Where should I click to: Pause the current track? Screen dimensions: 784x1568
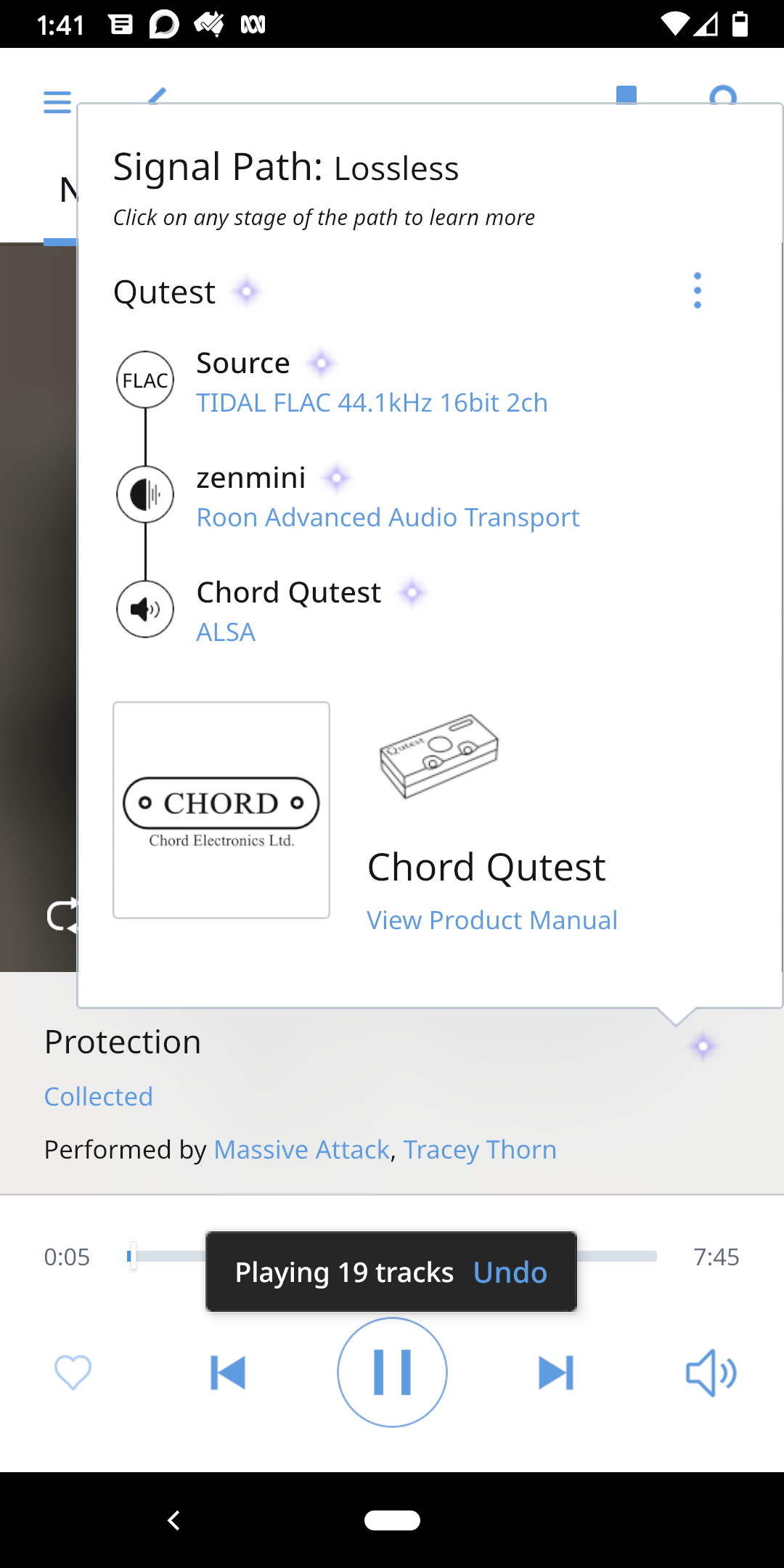(x=392, y=1372)
